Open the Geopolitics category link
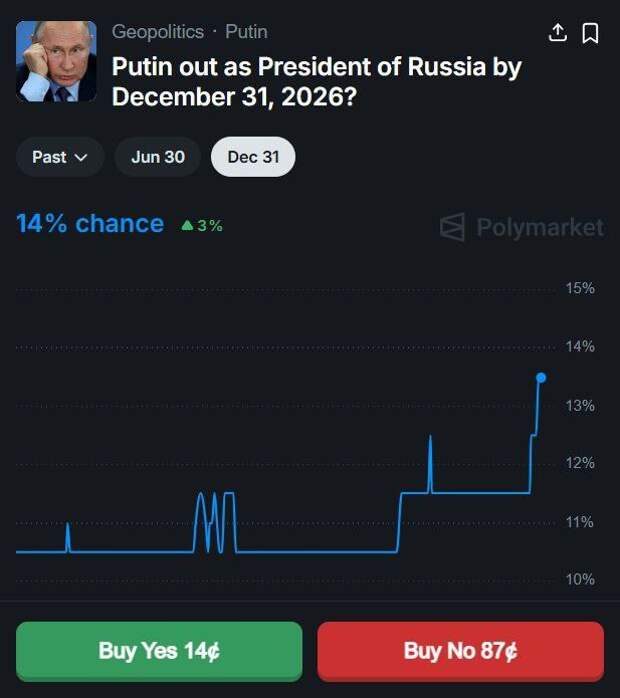Image resolution: width=620 pixels, height=698 pixels. [x=157, y=32]
